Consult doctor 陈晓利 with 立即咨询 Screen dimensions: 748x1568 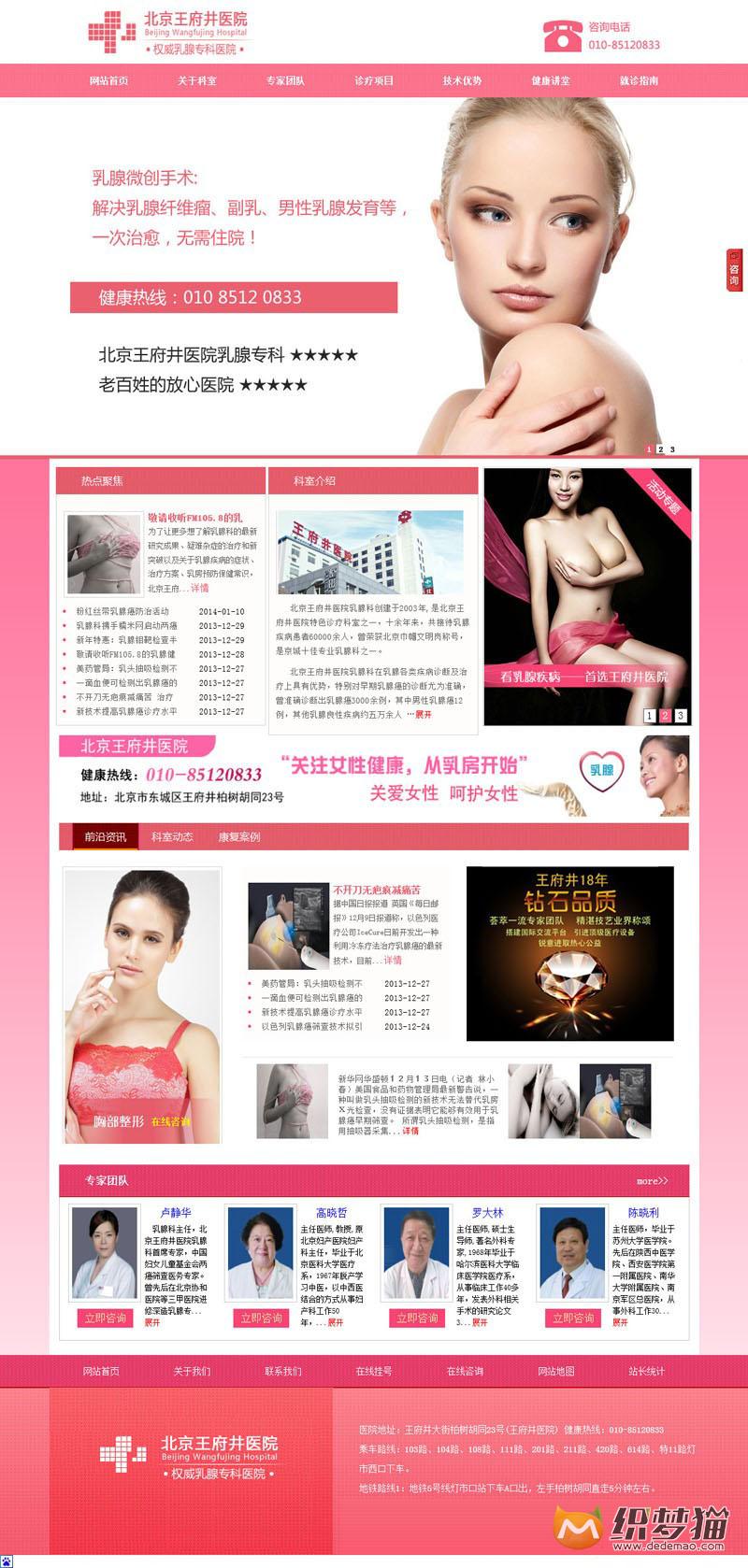[x=572, y=1319]
